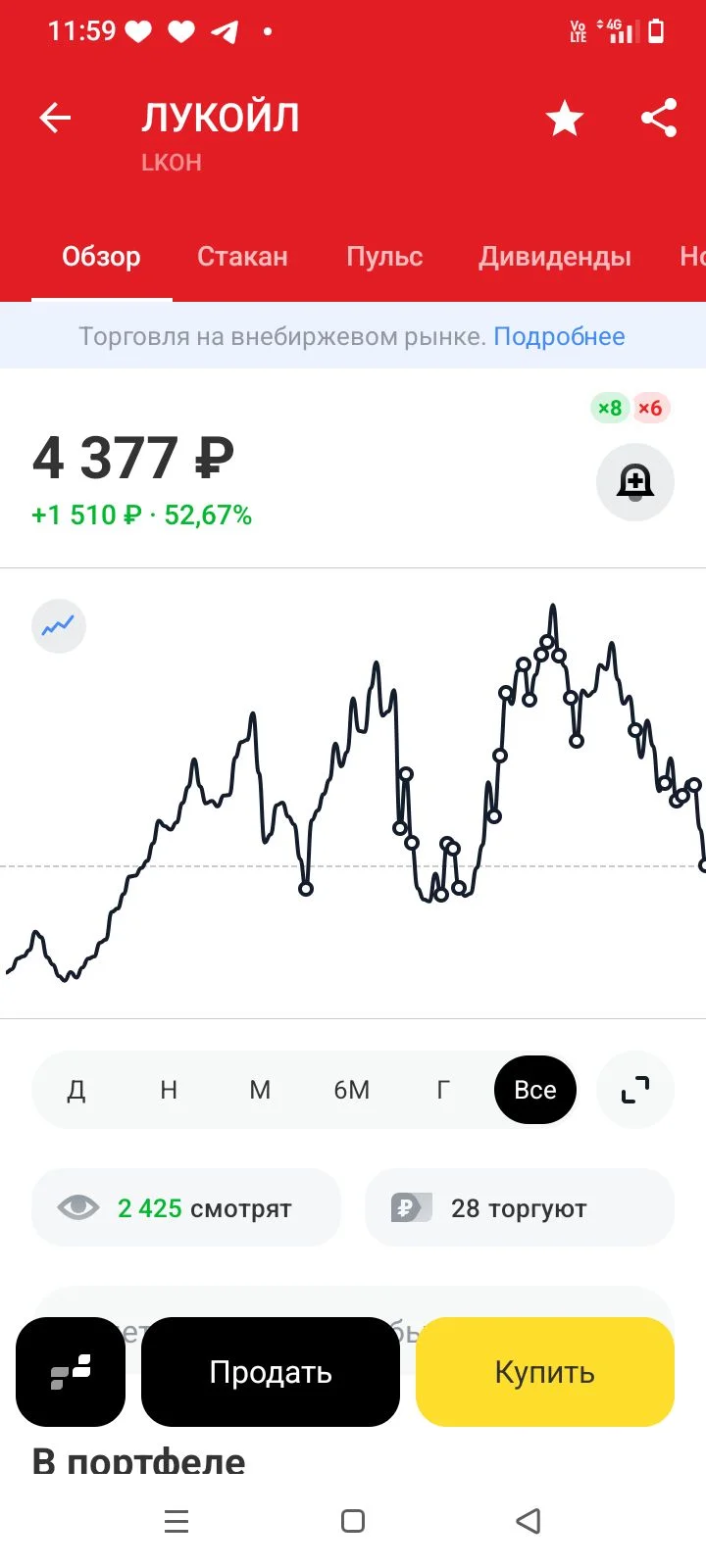706x1568 pixels.
Task: Open the black button left of Продать
Action: 71,1372
